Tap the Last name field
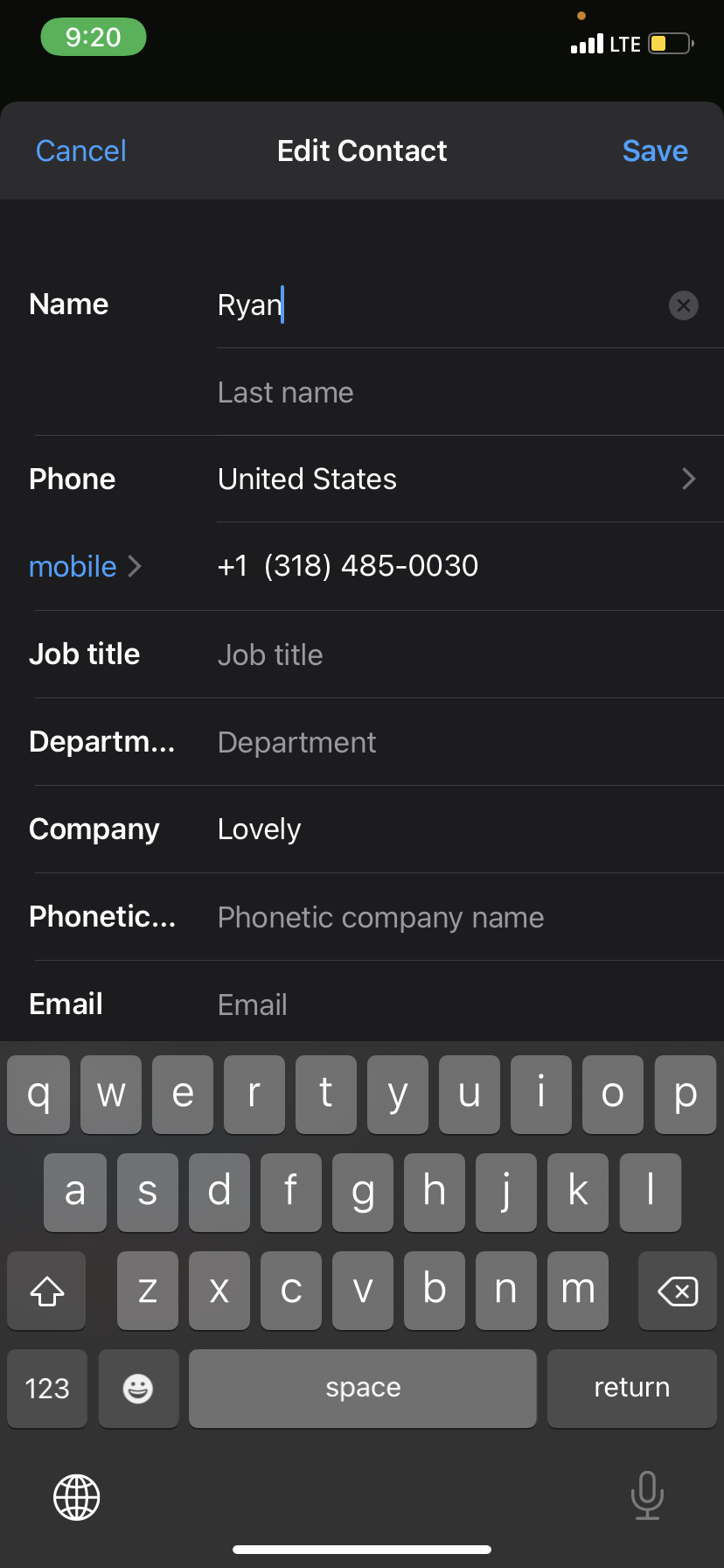724x1568 pixels. coord(470,392)
